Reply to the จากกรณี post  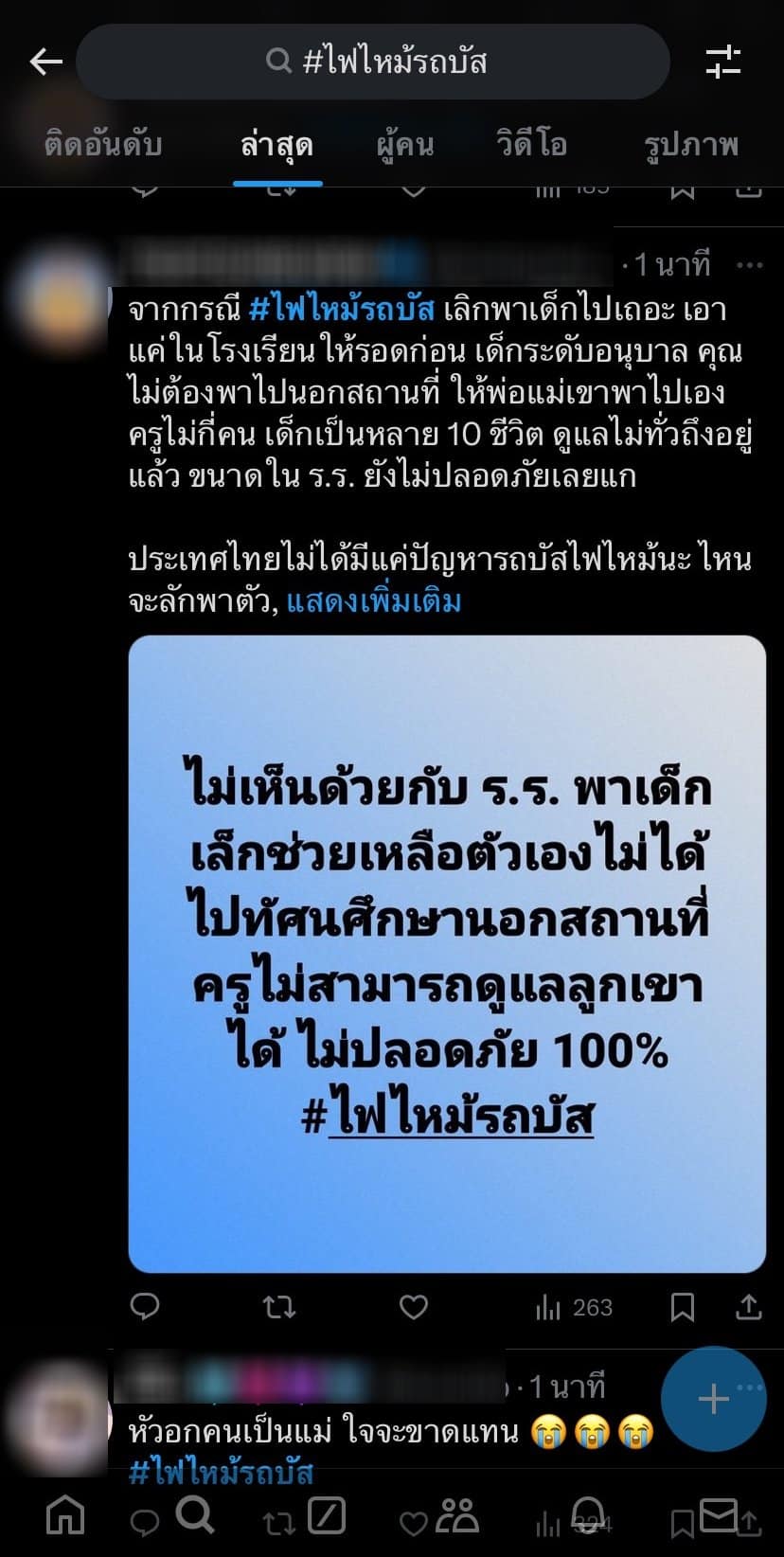145,1307
